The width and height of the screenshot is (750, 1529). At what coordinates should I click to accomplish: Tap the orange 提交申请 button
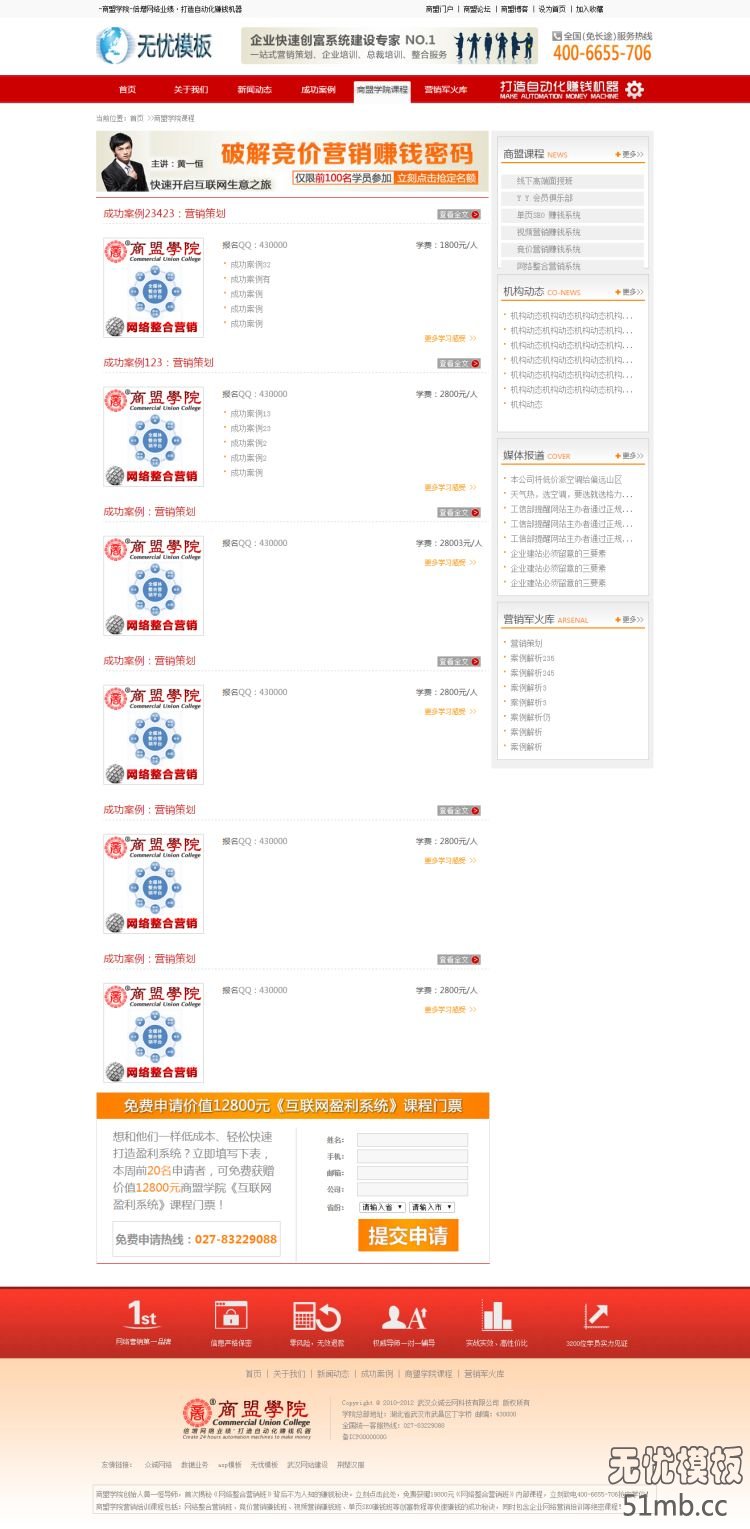click(x=408, y=1235)
